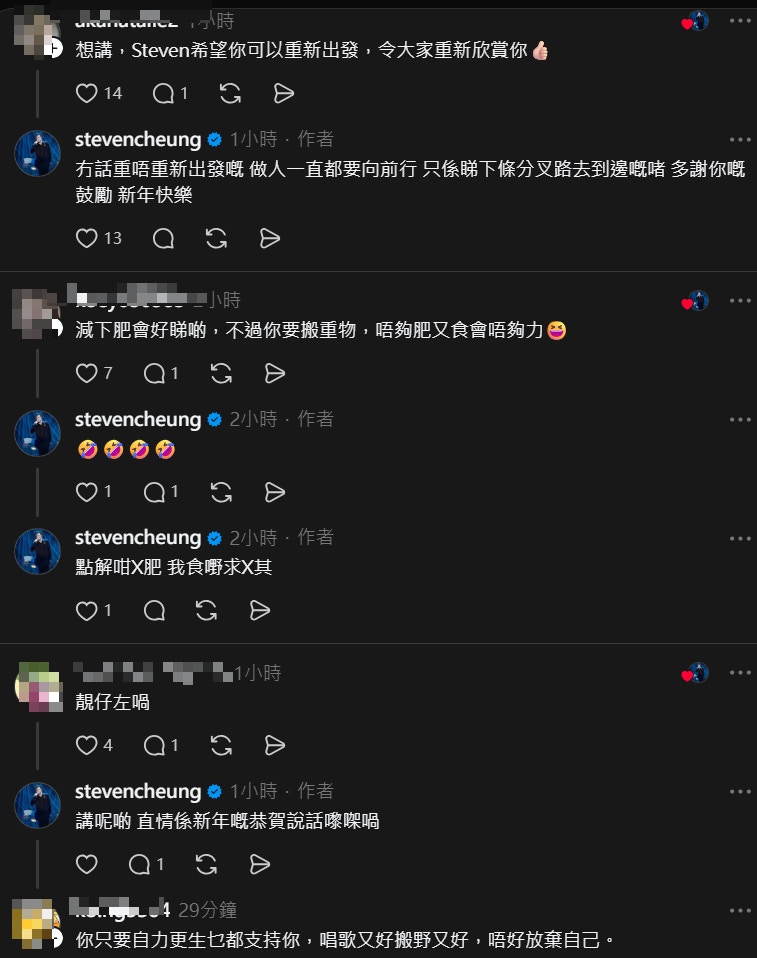This screenshot has width=757, height=958.
Task: Like stevencheung's laughing emoji reply
Action: 88,491
